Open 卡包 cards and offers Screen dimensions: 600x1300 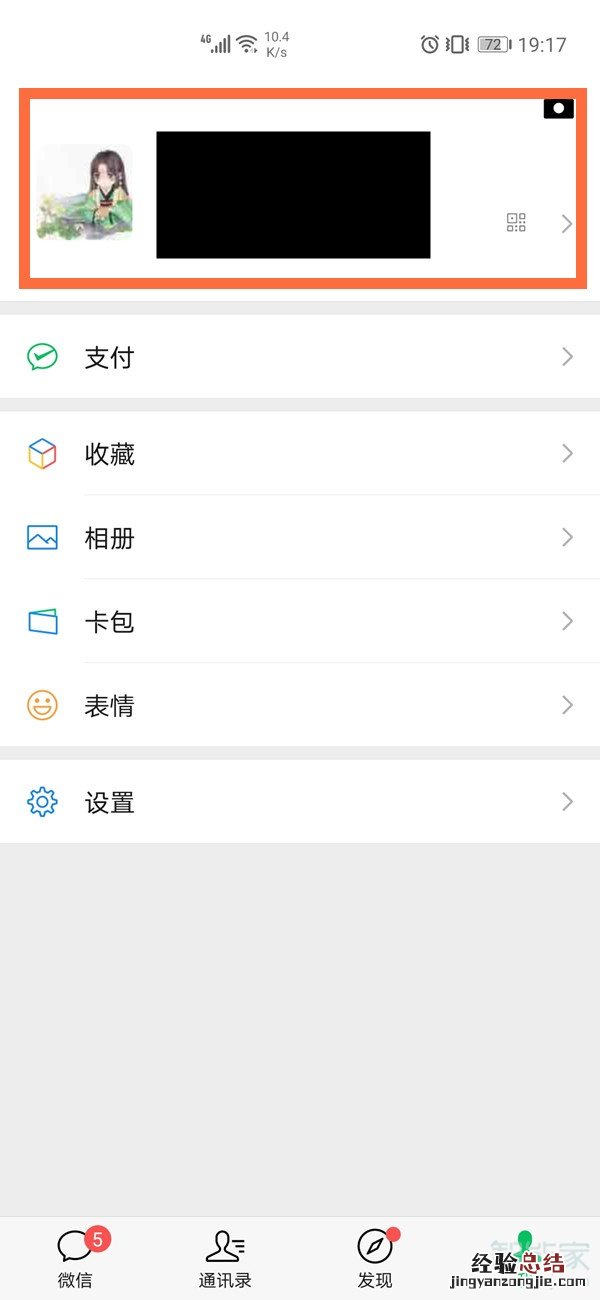(x=300, y=622)
